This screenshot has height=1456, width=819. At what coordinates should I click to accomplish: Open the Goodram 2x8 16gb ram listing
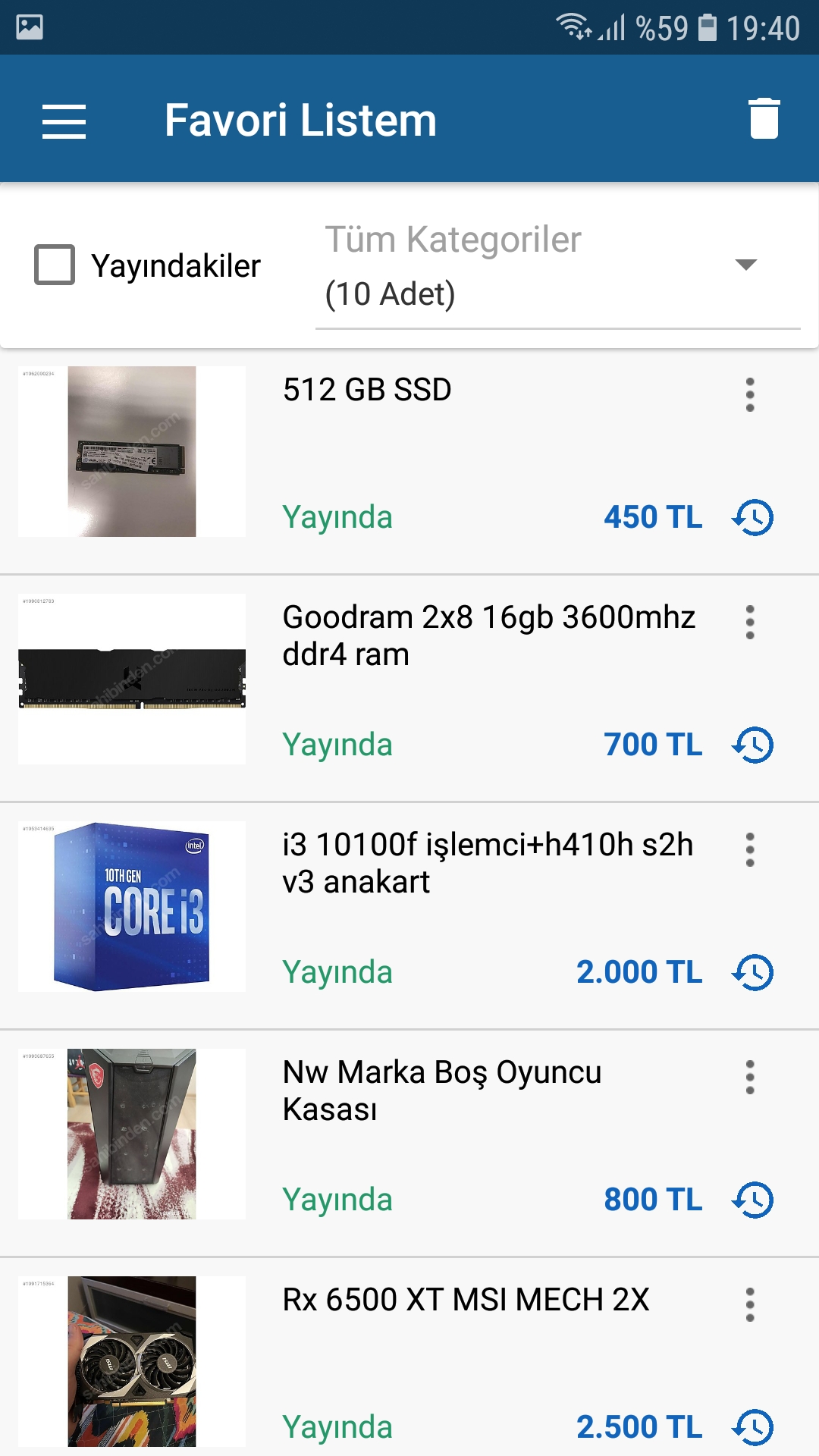click(x=488, y=635)
